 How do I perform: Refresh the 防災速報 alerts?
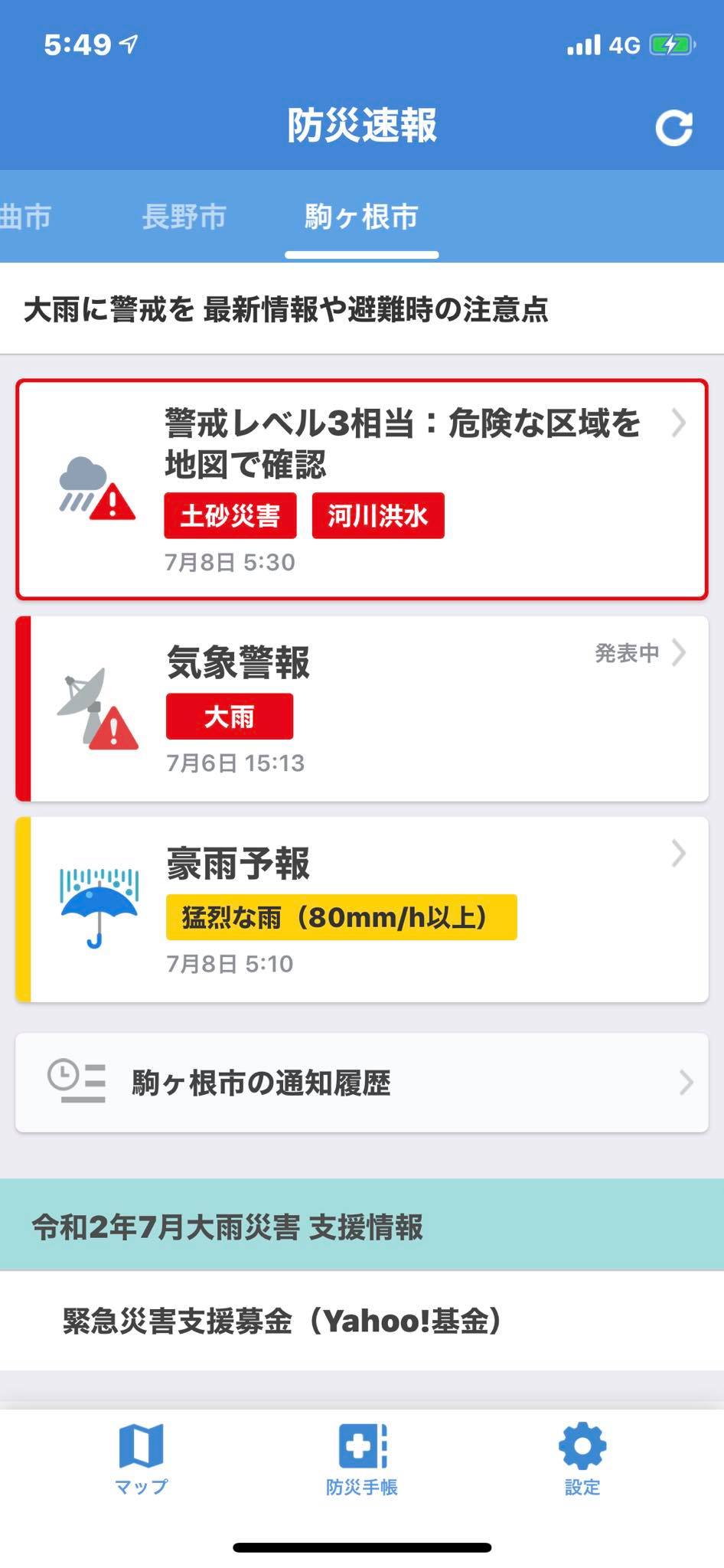click(x=673, y=128)
